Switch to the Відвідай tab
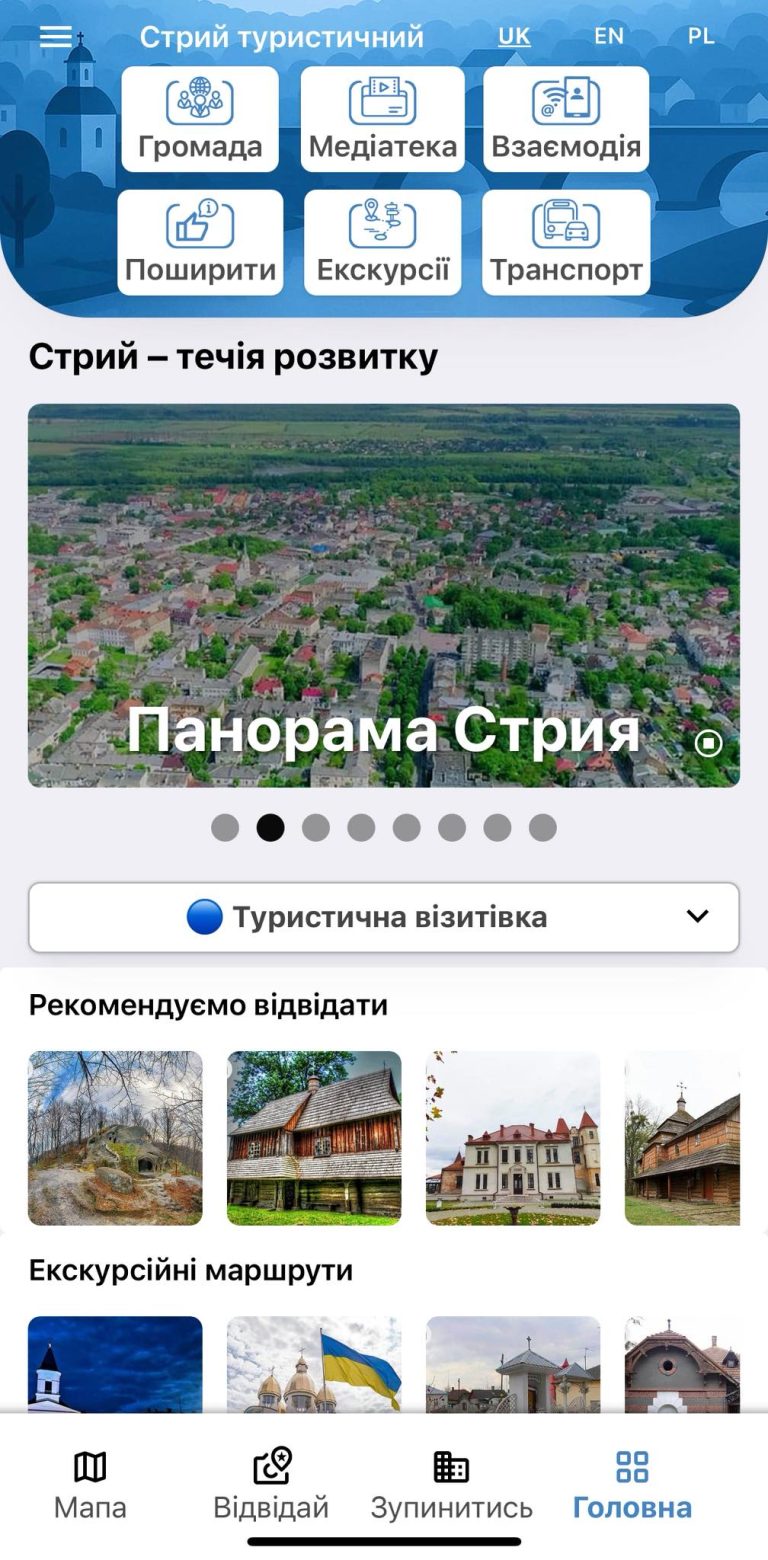The height and width of the screenshot is (1560, 768). pos(271,1485)
